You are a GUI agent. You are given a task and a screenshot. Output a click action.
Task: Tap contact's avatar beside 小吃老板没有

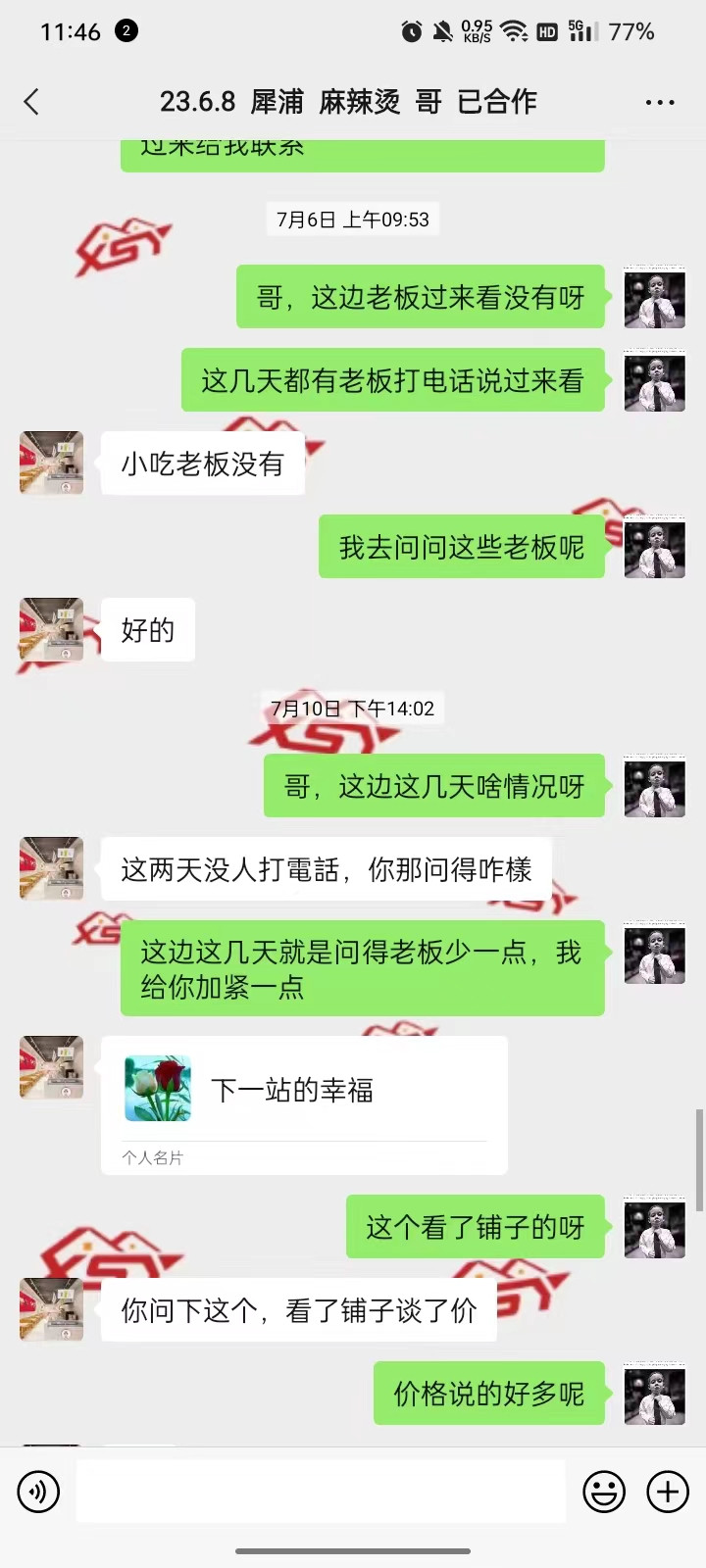(51, 463)
